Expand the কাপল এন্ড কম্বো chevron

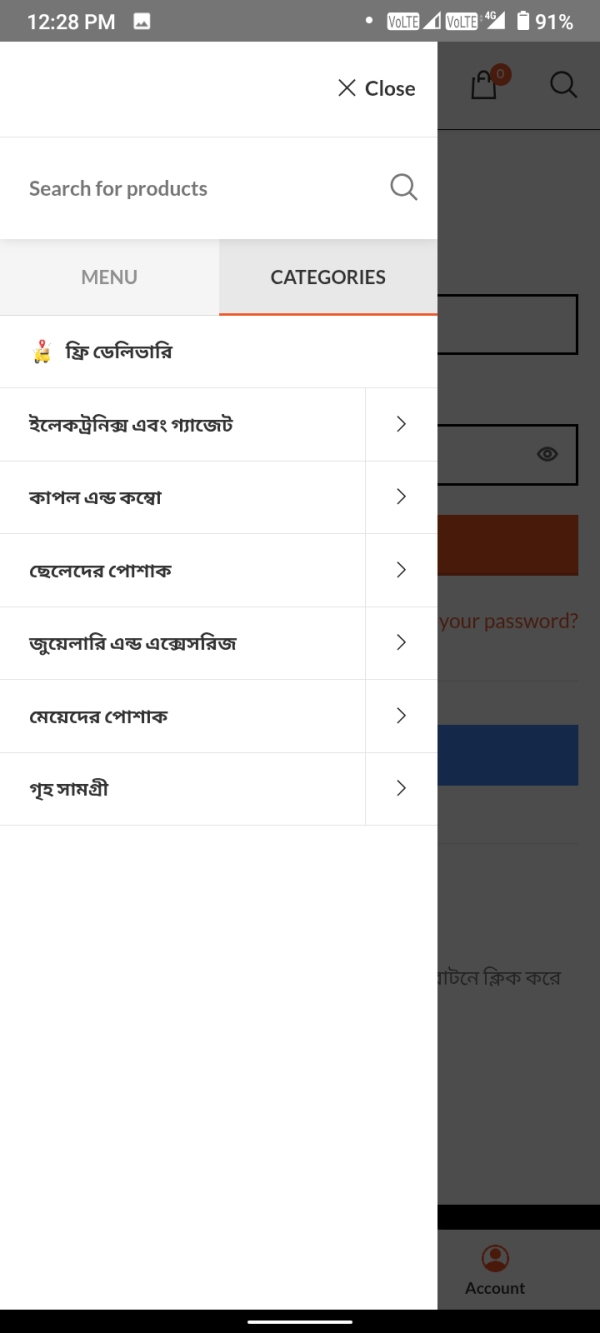(401, 497)
